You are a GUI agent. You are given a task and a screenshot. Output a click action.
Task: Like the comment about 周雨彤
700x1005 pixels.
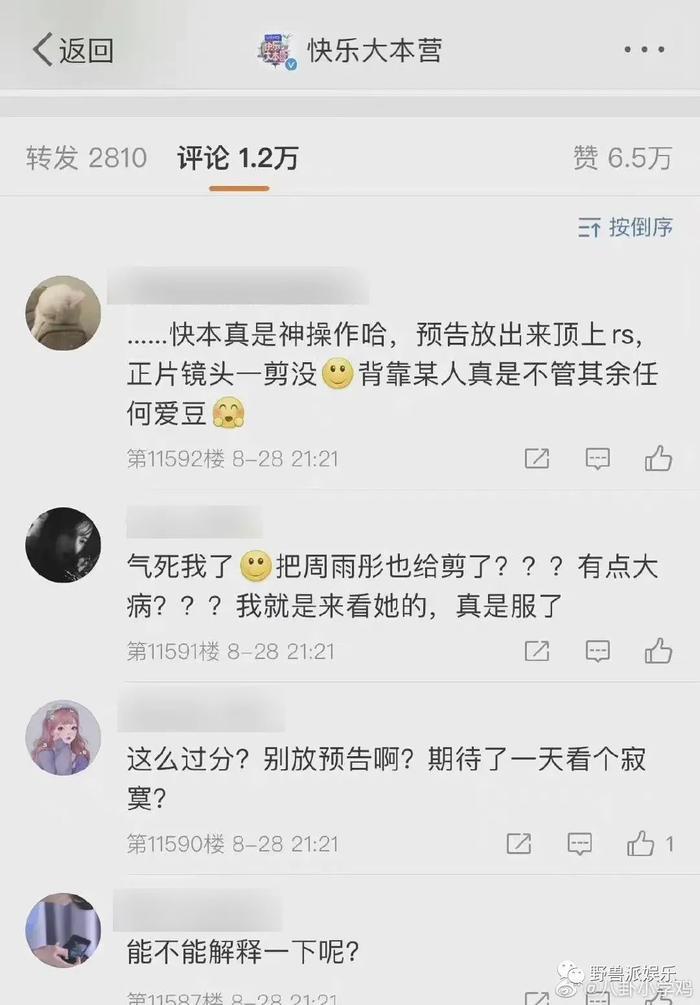[x=658, y=652]
